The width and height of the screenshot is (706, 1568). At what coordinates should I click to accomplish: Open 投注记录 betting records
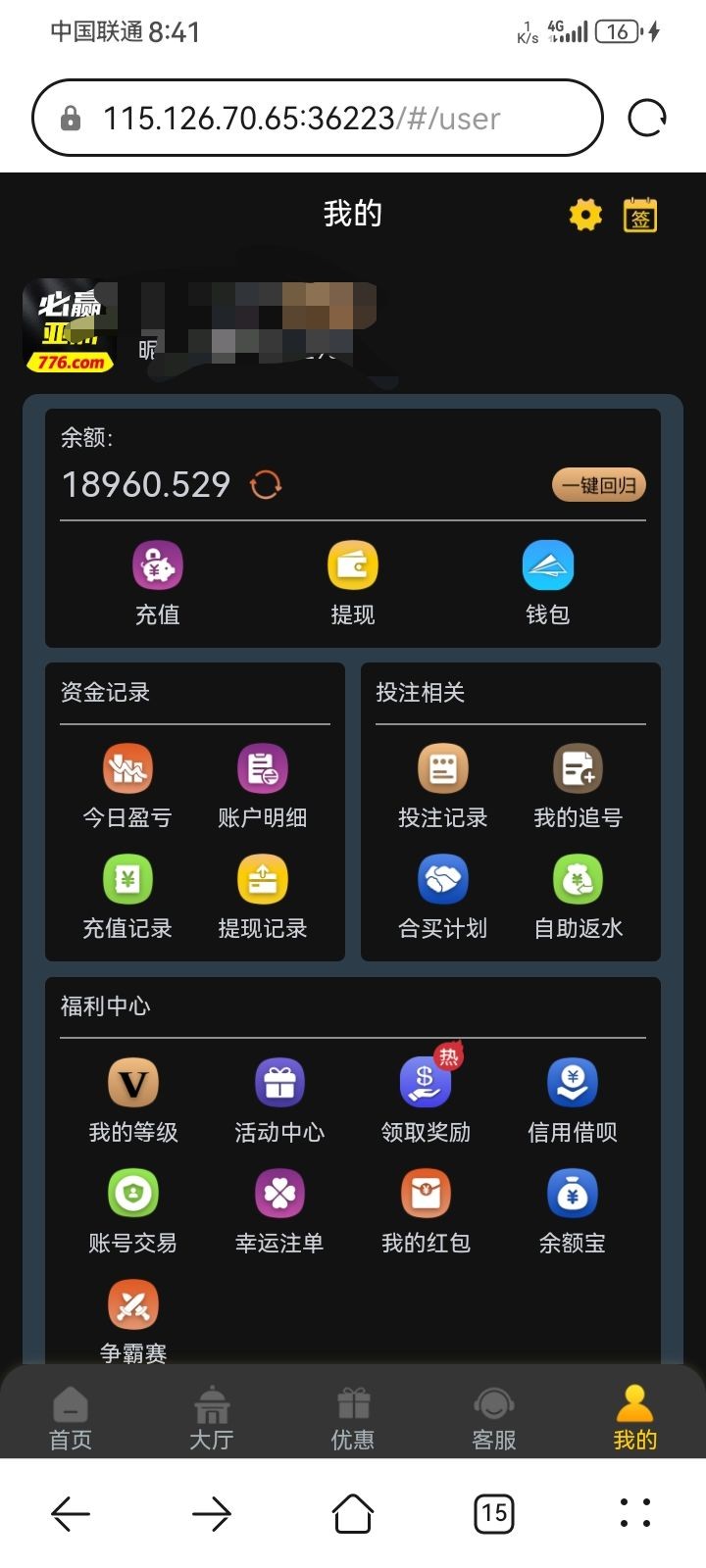tap(442, 786)
